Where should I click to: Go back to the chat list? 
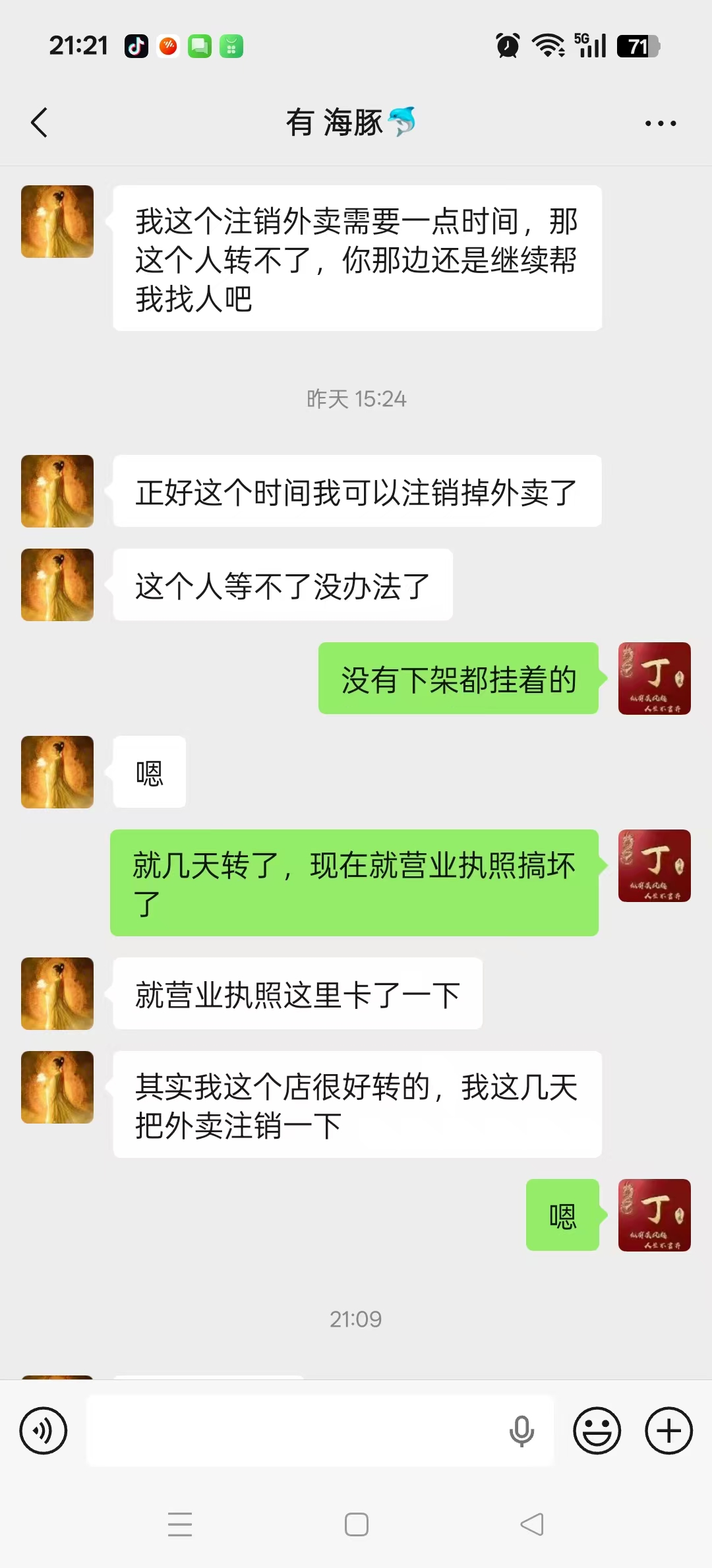40,123
